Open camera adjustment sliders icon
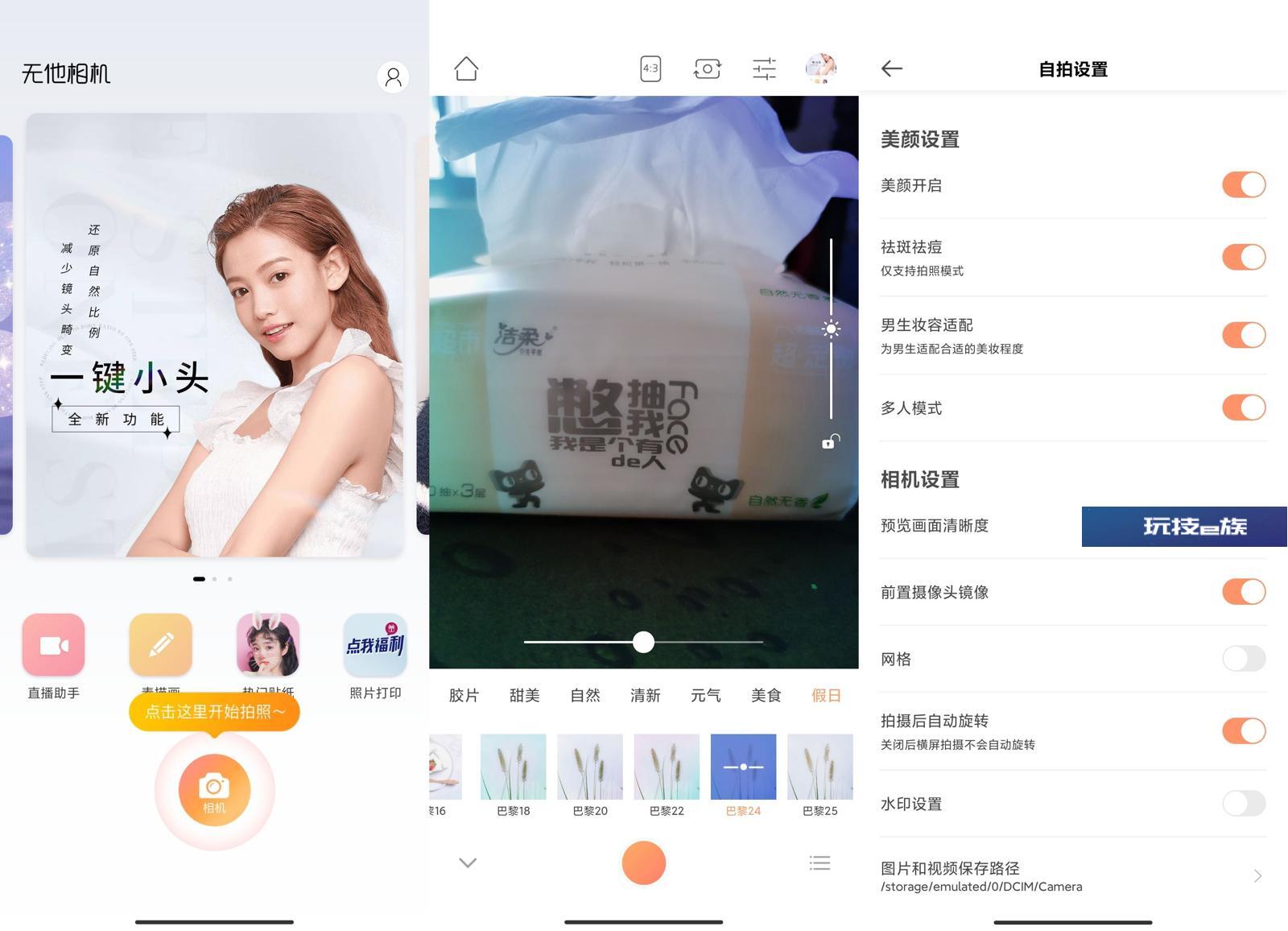Image resolution: width=1288 pixels, height=931 pixels. click(764, 69)
